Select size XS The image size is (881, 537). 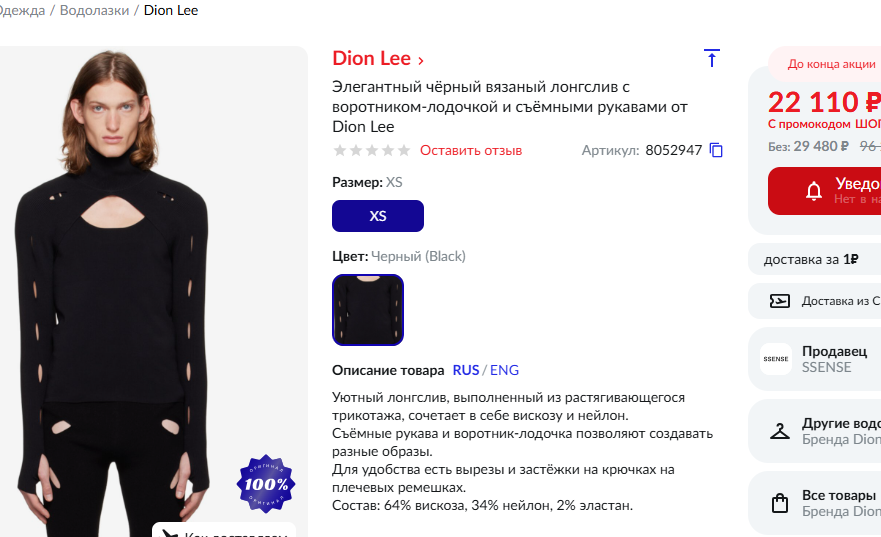click(378, 216)
